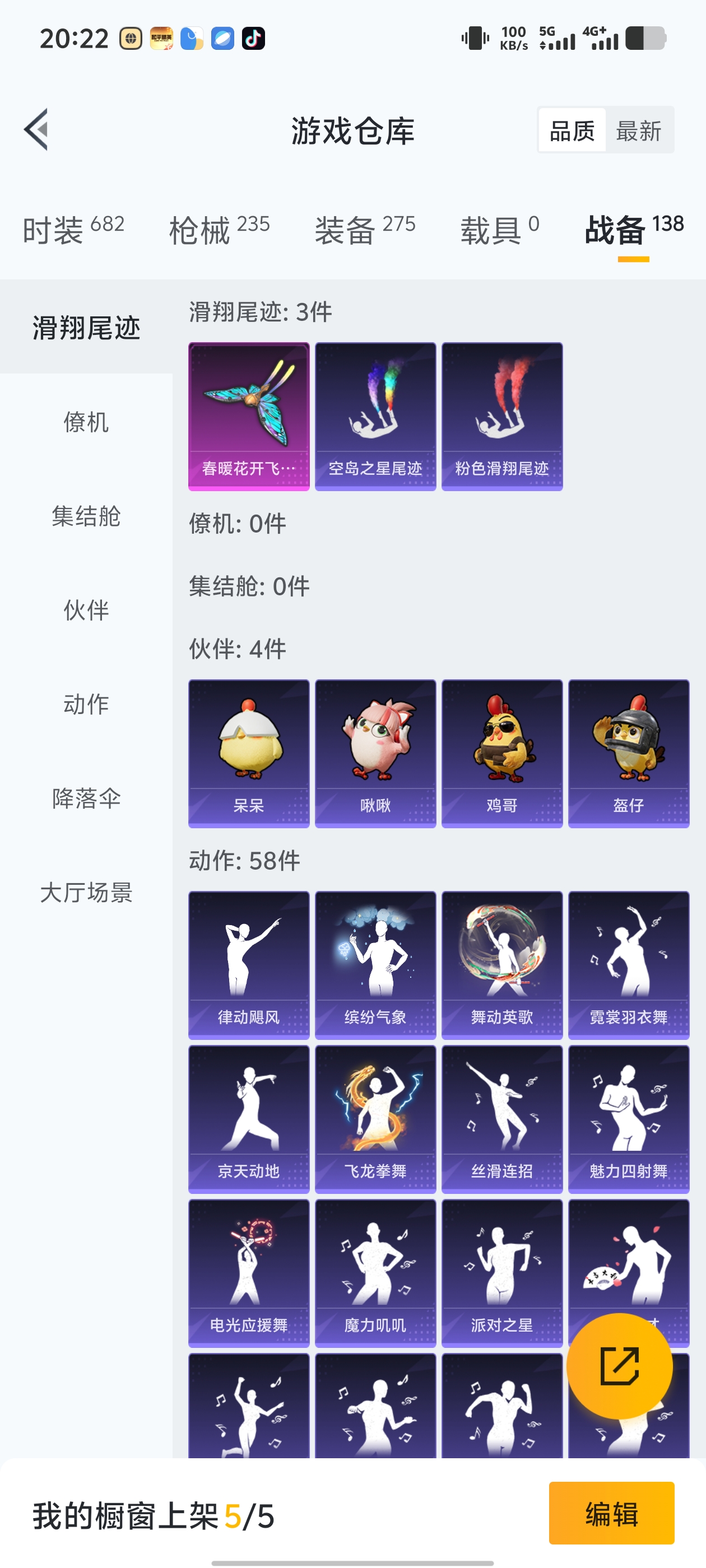The height and width of the screenshot is (1568, 706).
Task: Tap the back arrow at top left
Action: point(38,130)
